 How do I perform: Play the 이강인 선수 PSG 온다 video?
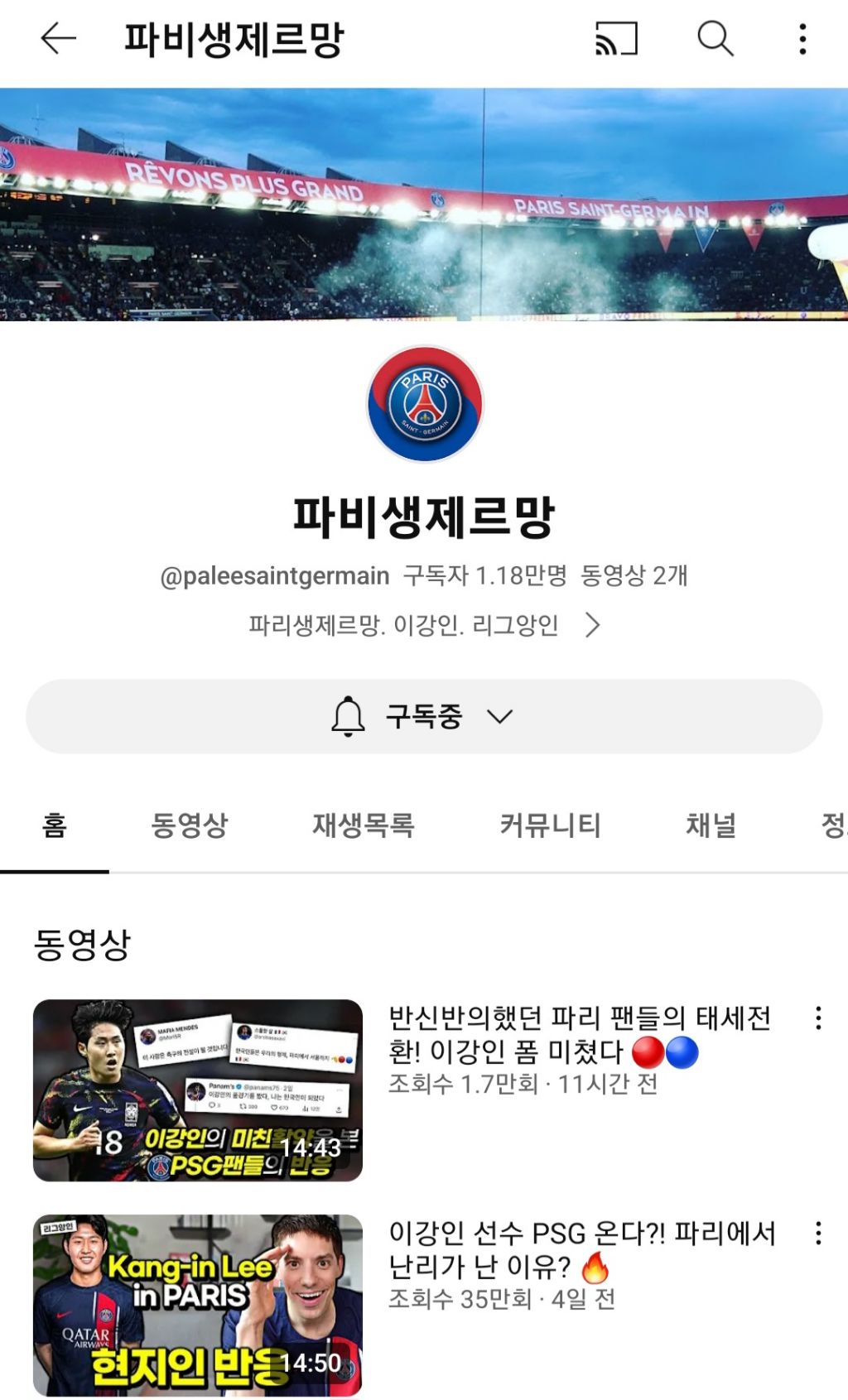[x=198, y=1306]
